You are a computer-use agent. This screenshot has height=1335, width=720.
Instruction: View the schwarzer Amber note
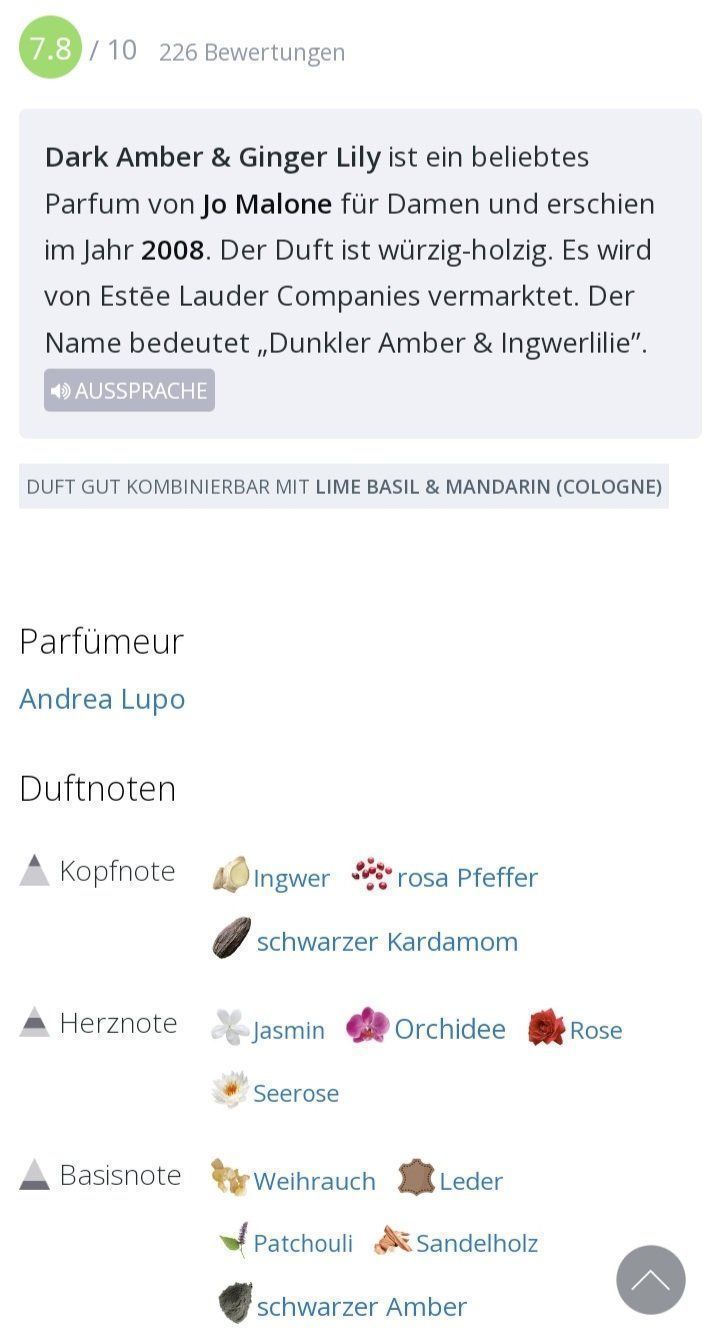click(342, 1305)
